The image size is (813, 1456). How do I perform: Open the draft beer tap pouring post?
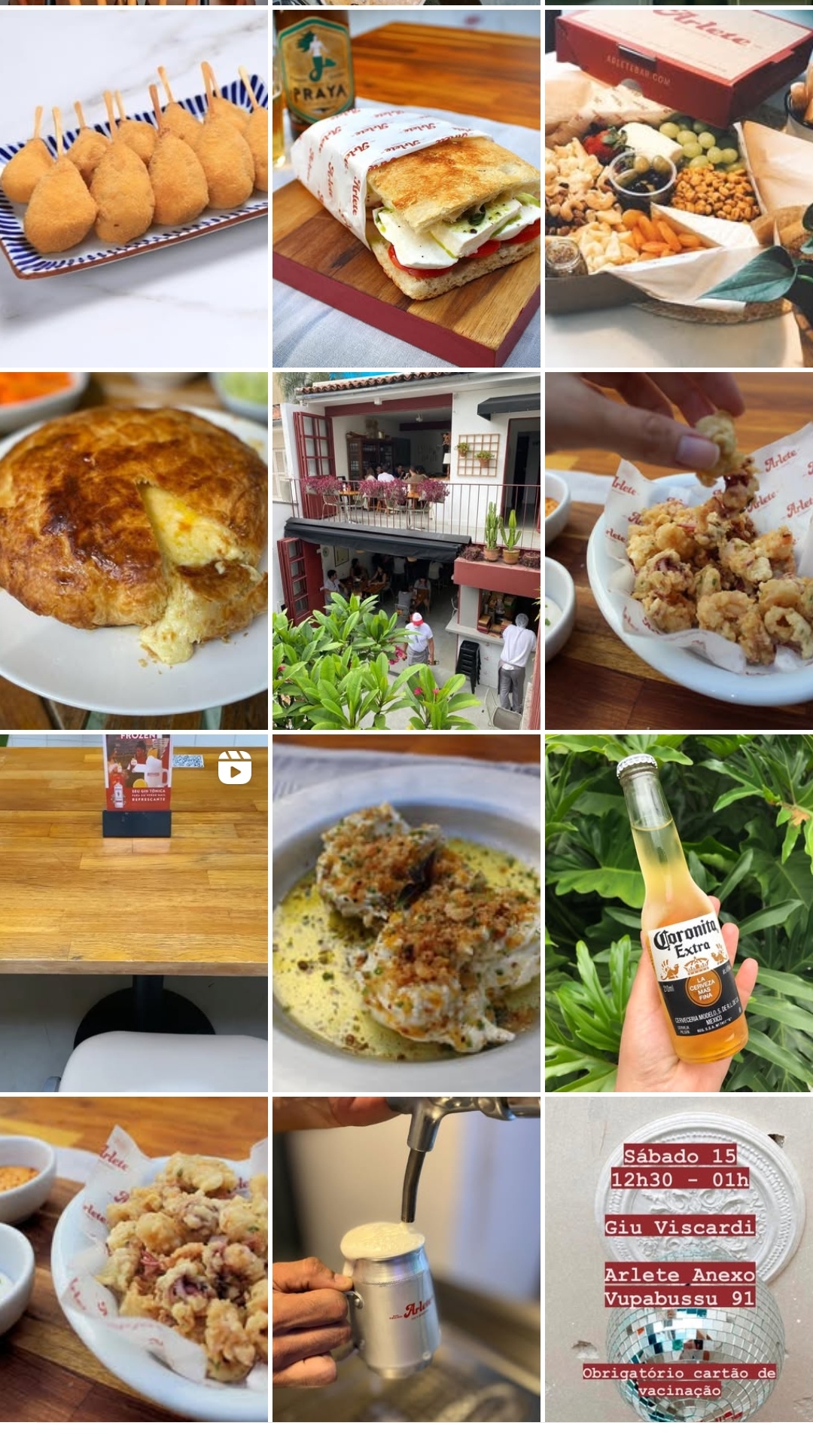tap(406, 1259)
